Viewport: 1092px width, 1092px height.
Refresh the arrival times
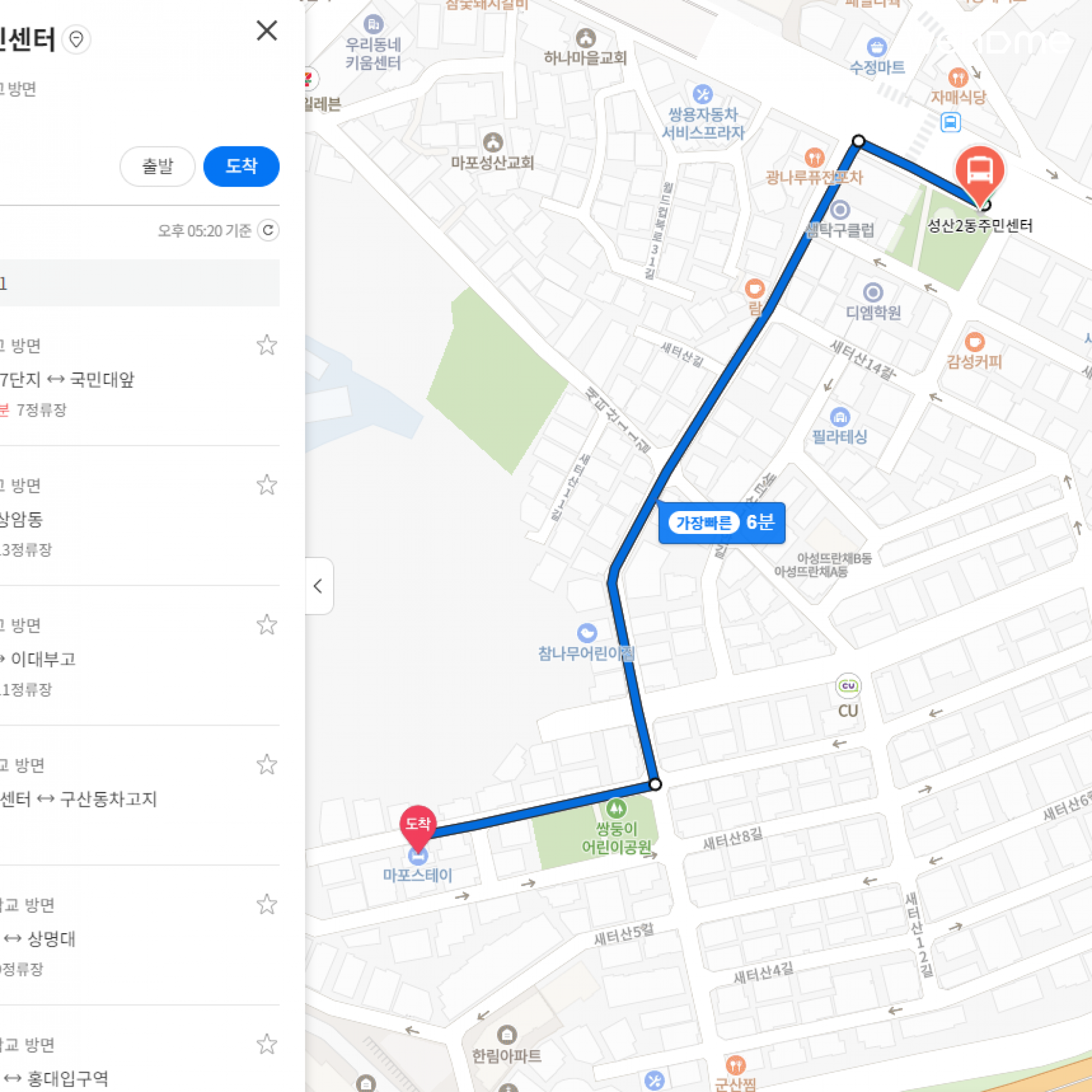pos(269,230)
